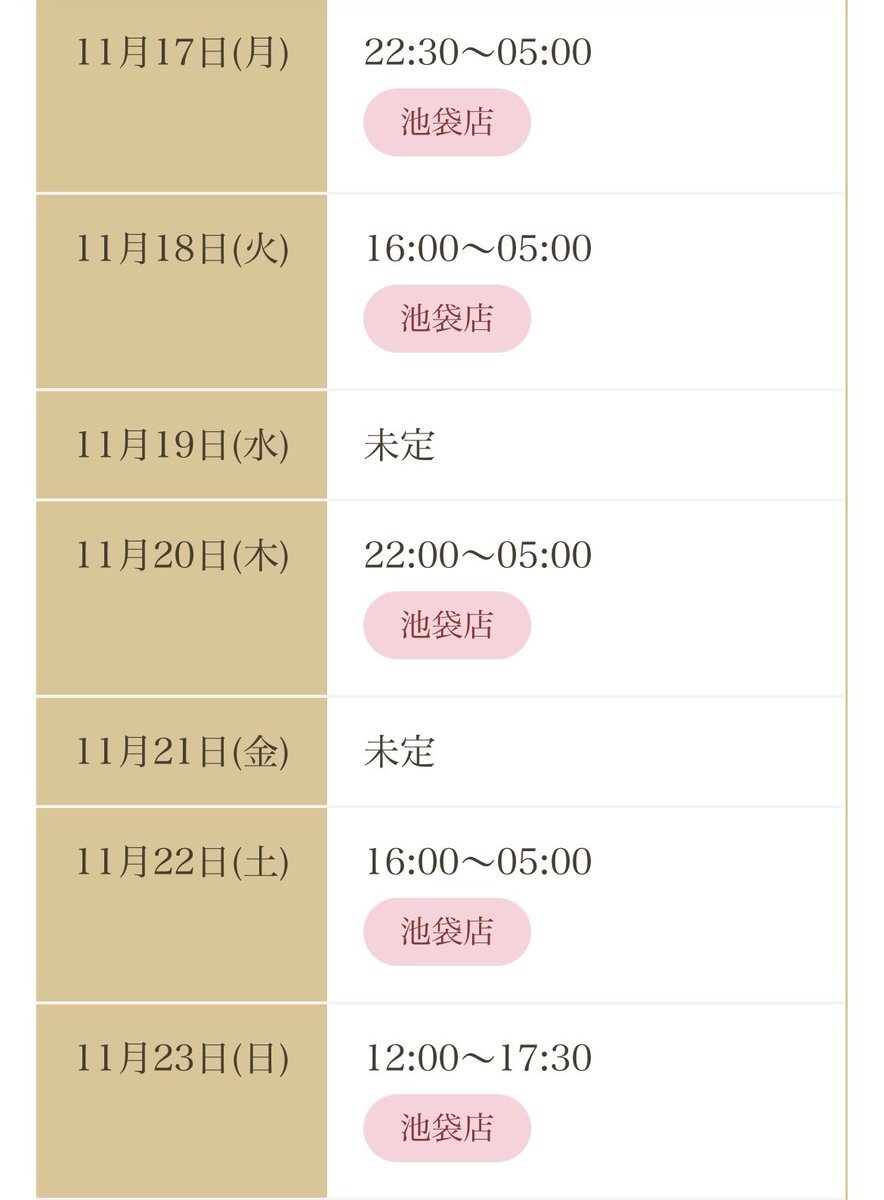This screenshot has height=1200, width=884.
Task: Open the 池袋店 chip on 11月23日(日)
Action: (447, 1128)
